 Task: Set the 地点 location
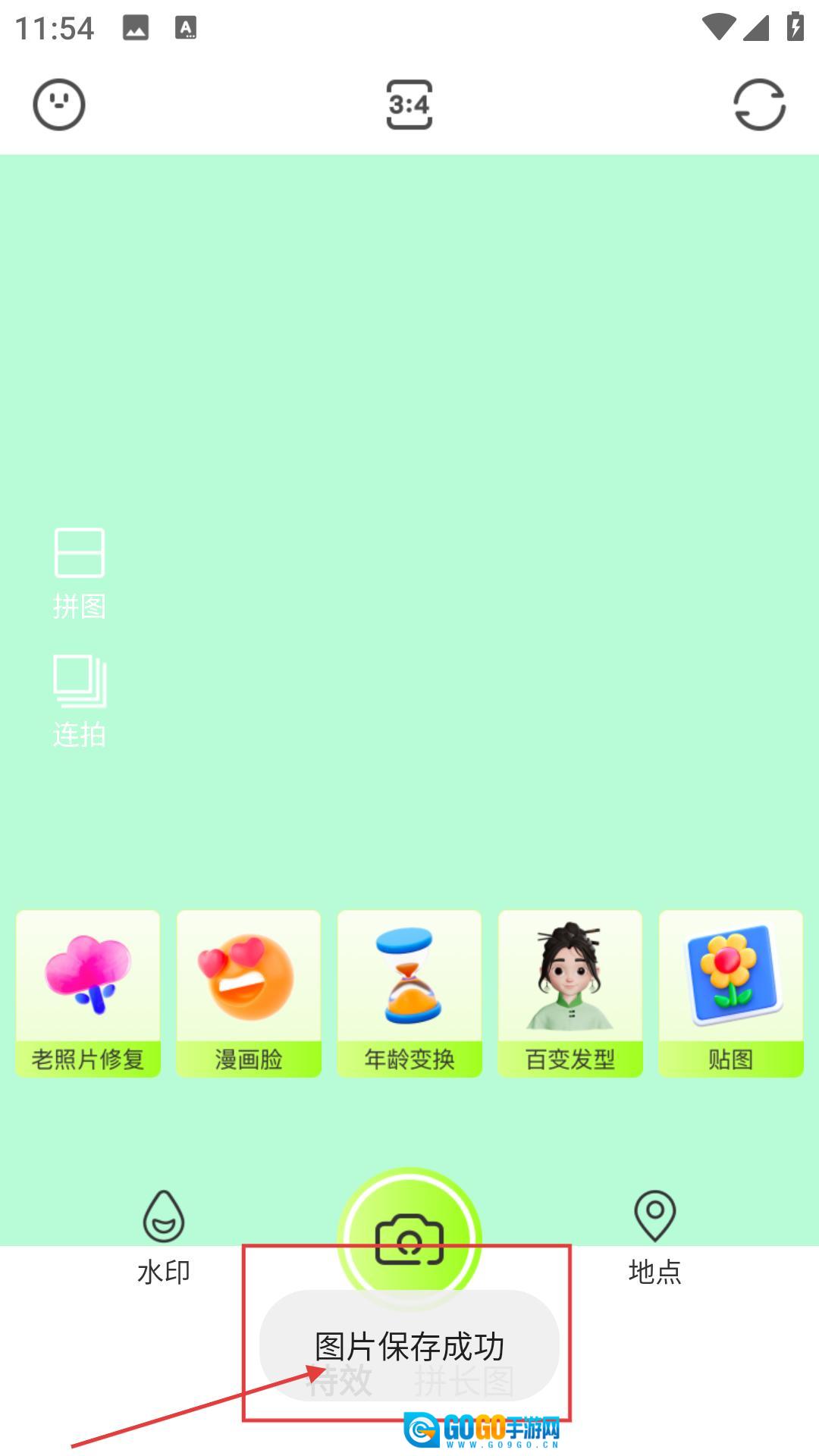[x=654, y=1236]
